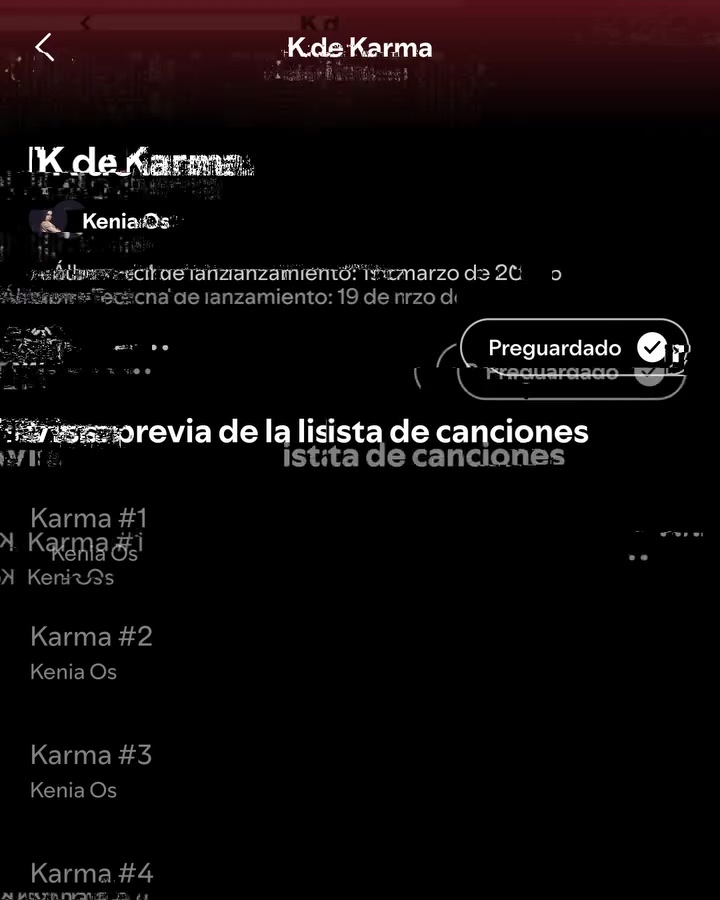This screenshot has width=720, height=900.
Task: Open the track Karma #1
Action: point(88,519)
